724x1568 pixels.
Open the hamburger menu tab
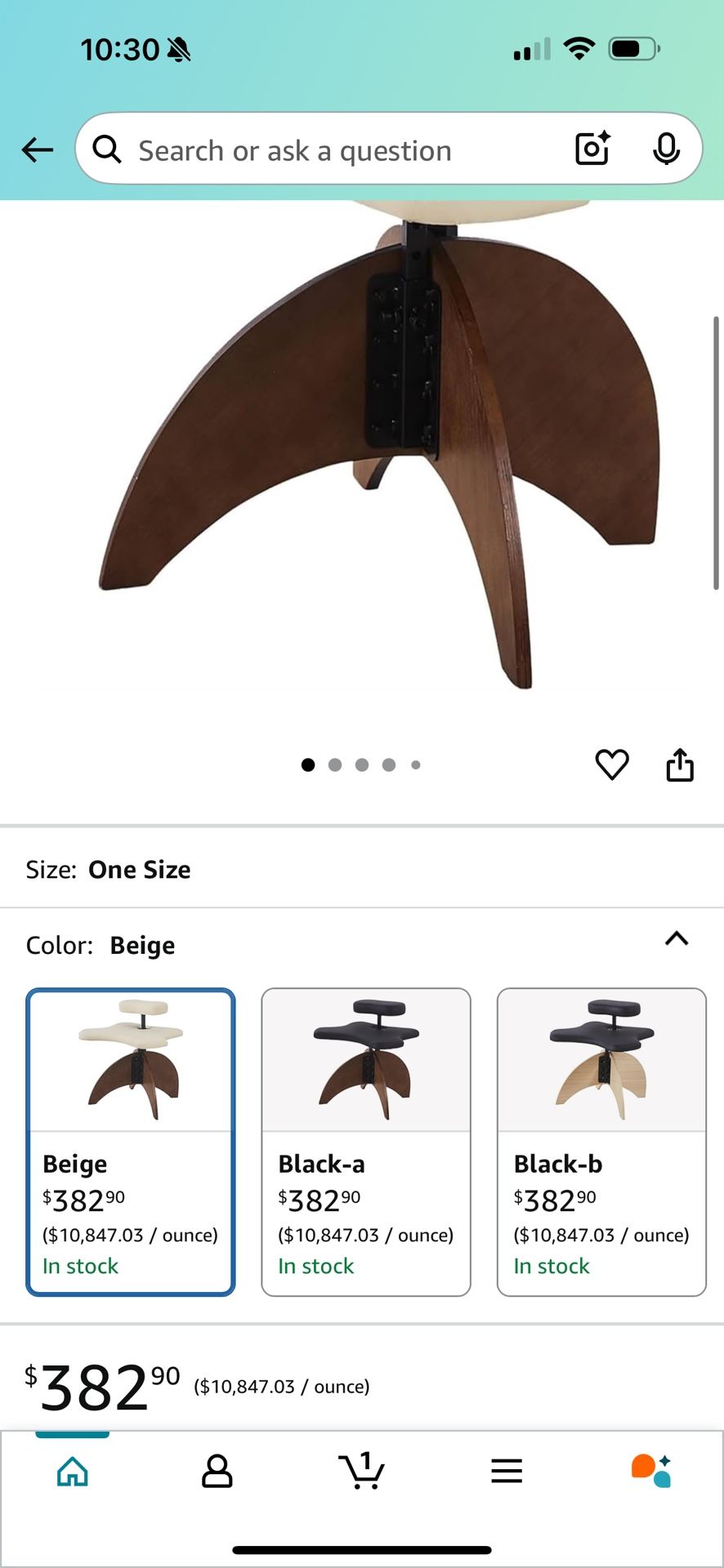point(507,1472)
